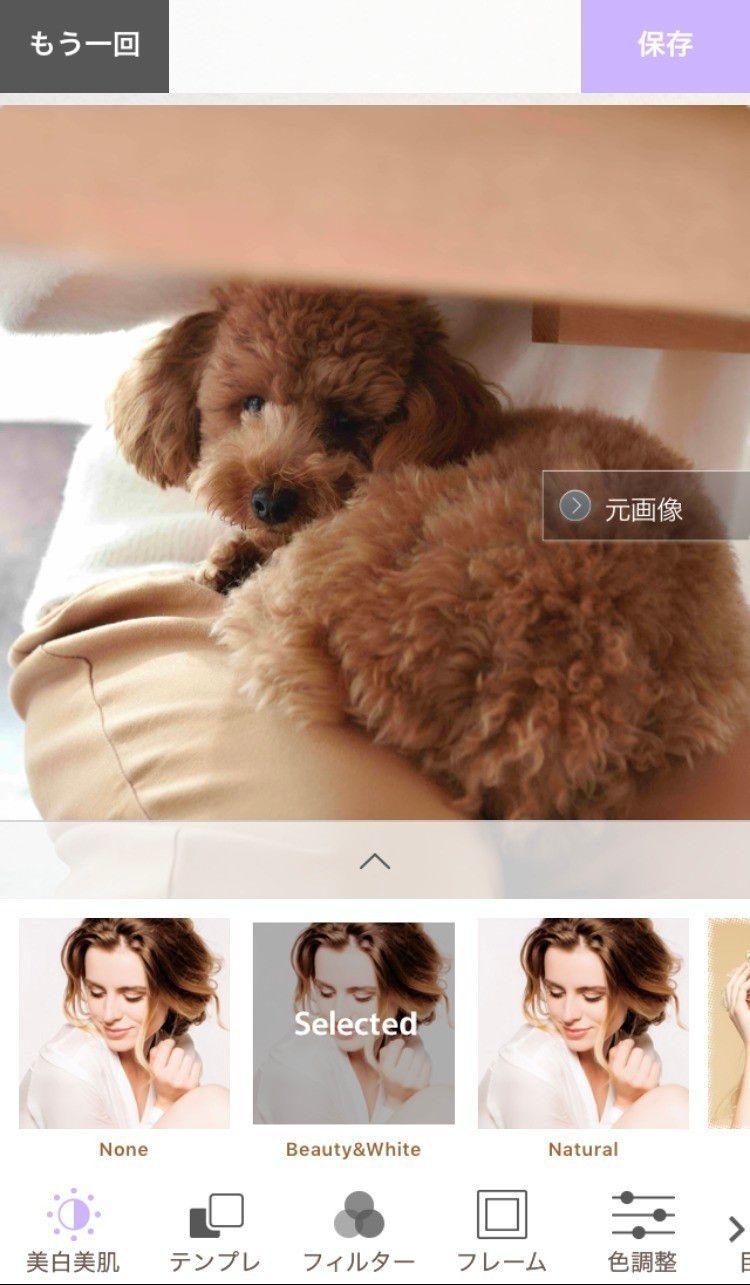Apply the Natural beauty preset

click(x=583, y=1024)
